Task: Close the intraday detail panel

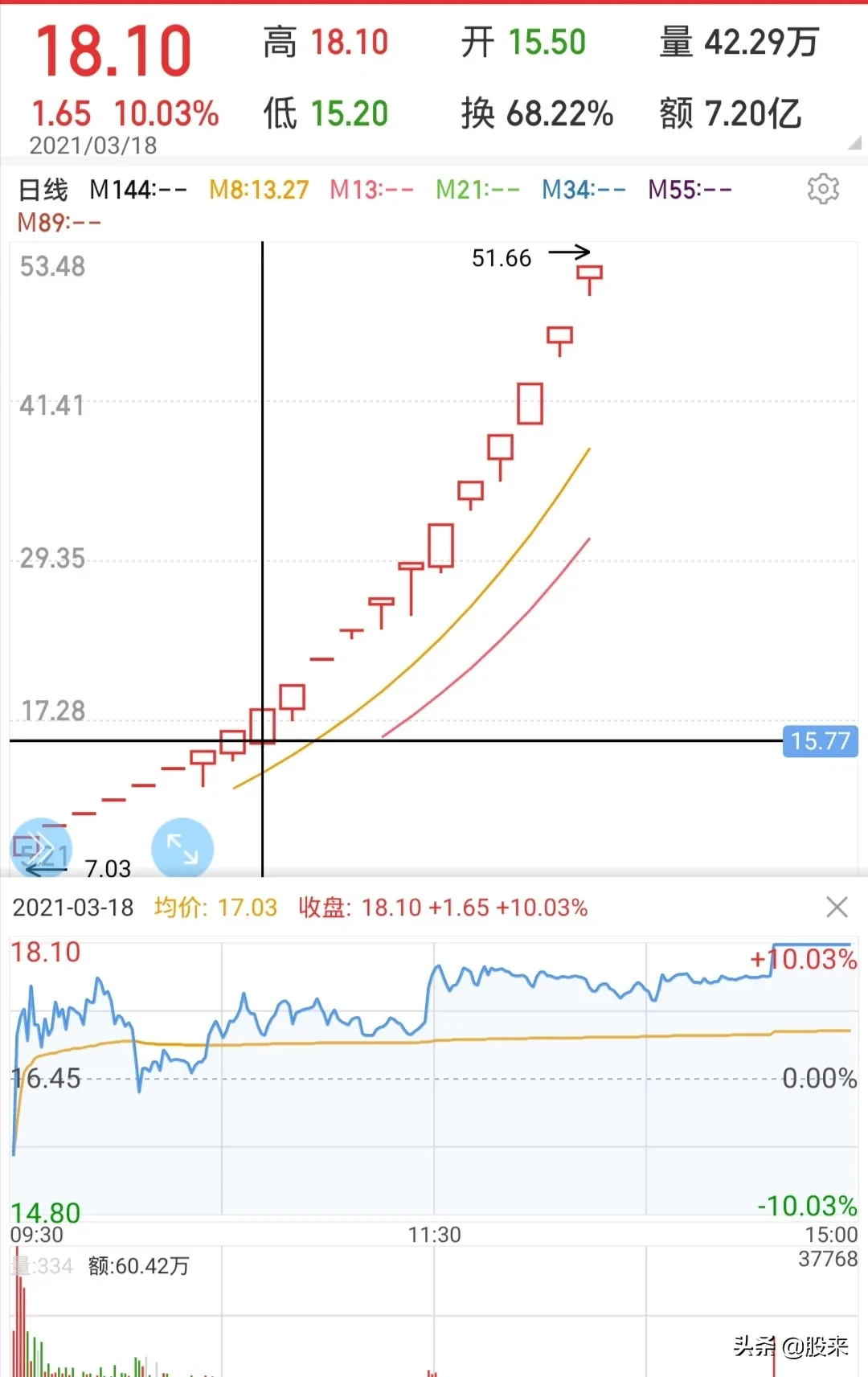Action: click(837, 908)
